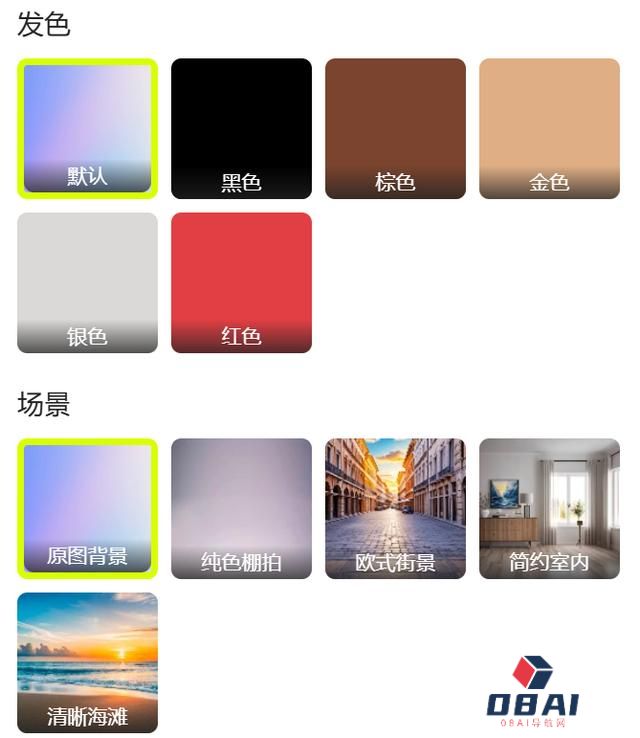This screenshot has height=738, width=640.
Task: Choose the 银色 silver hair color
Action: click(x=87, y=282)
